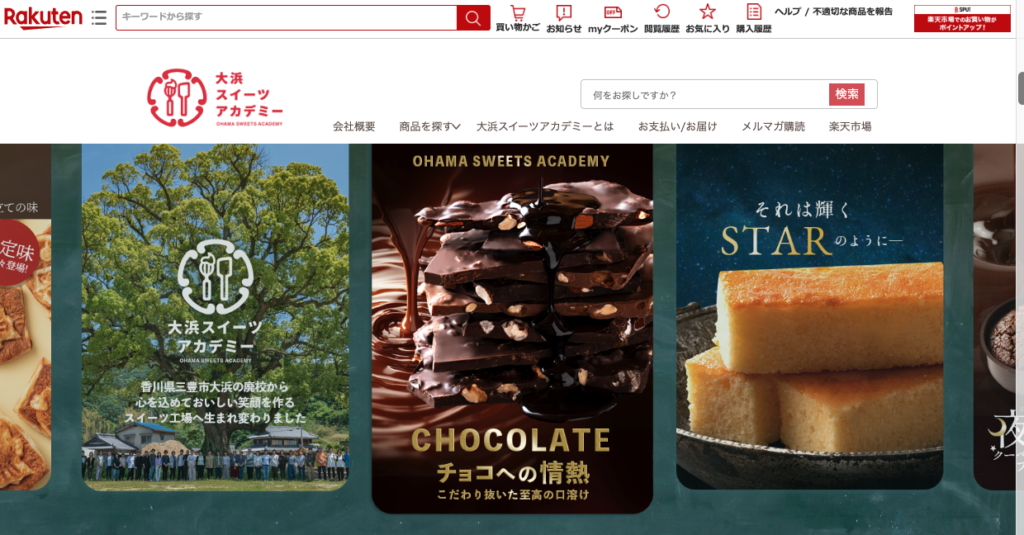The width and height of the screenshot is (1024, 535).
Task: Open the shopping cart (買い物かご)
Action: [517, 19]
